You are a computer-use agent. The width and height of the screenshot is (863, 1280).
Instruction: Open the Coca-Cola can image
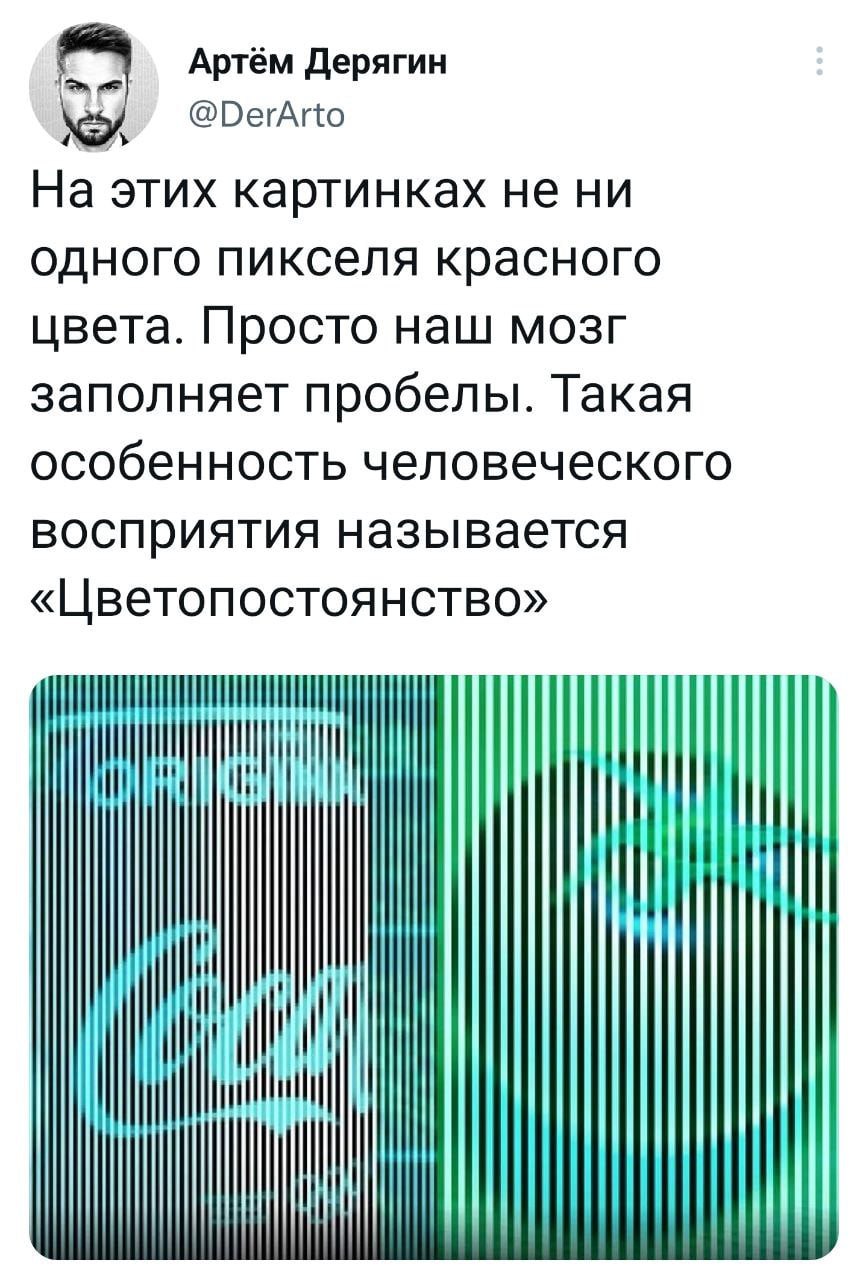click(x=235, y=965)
